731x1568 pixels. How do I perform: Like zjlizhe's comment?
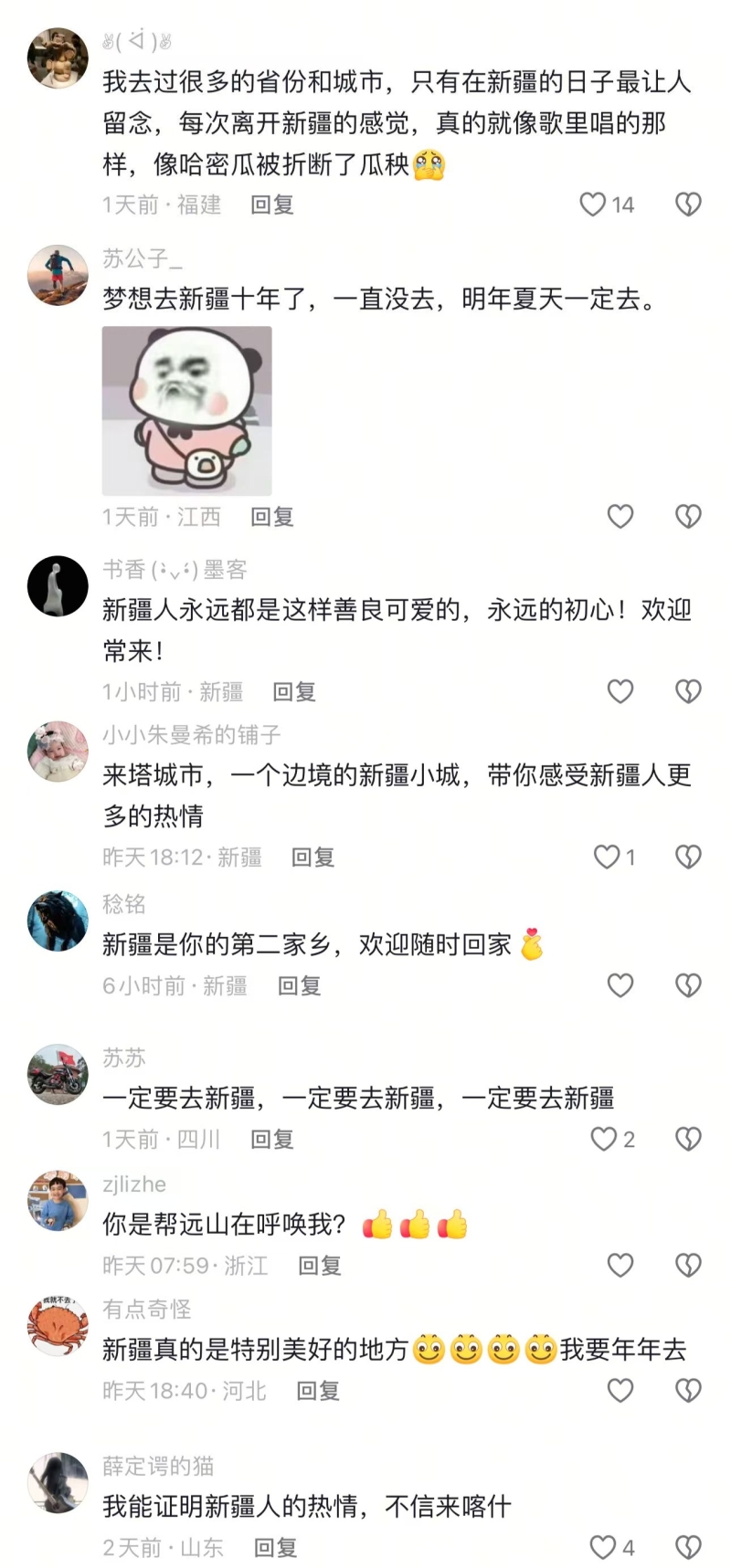click(620, 1265)
